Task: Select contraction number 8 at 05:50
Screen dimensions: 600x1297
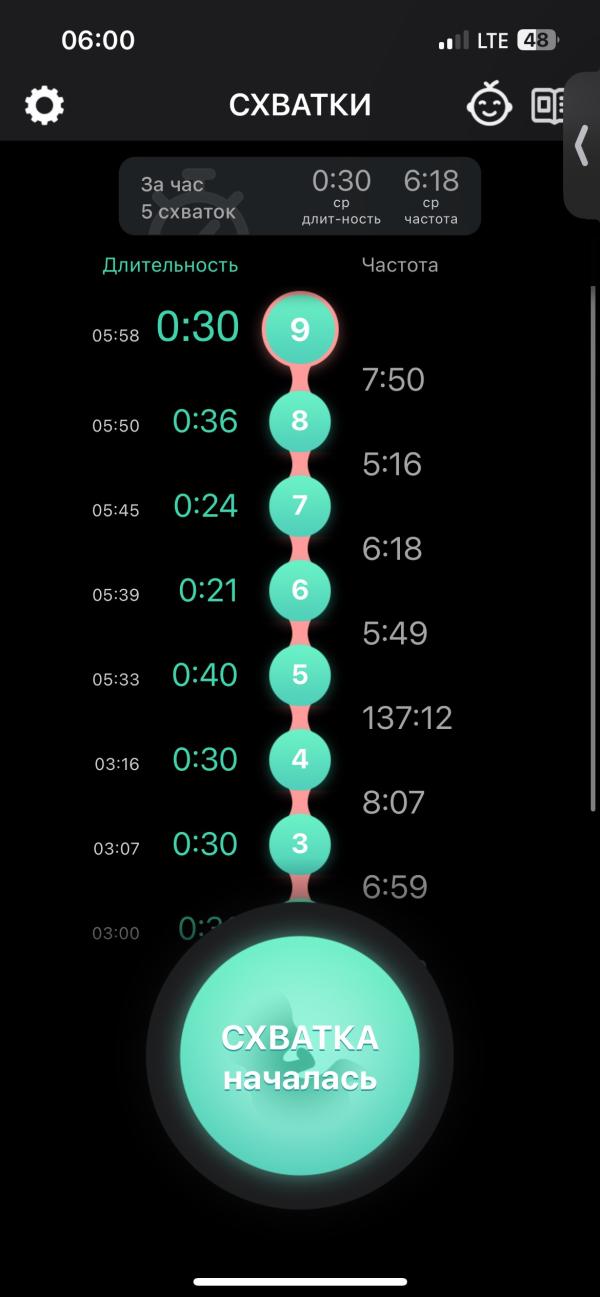Action: [x=300, y=421]
